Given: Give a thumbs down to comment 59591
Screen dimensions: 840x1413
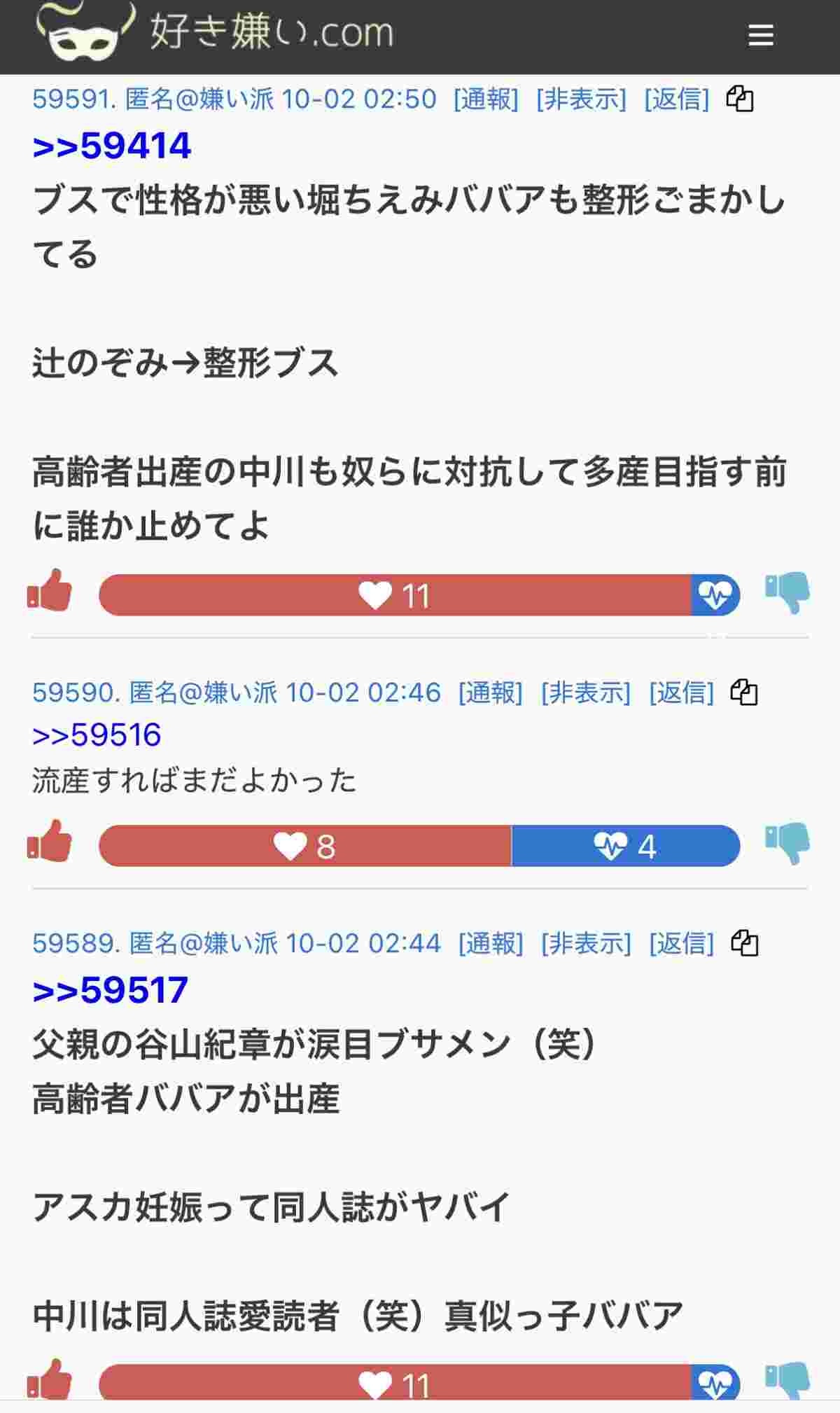Looking at the screenshot, I should tap(787, 593).
